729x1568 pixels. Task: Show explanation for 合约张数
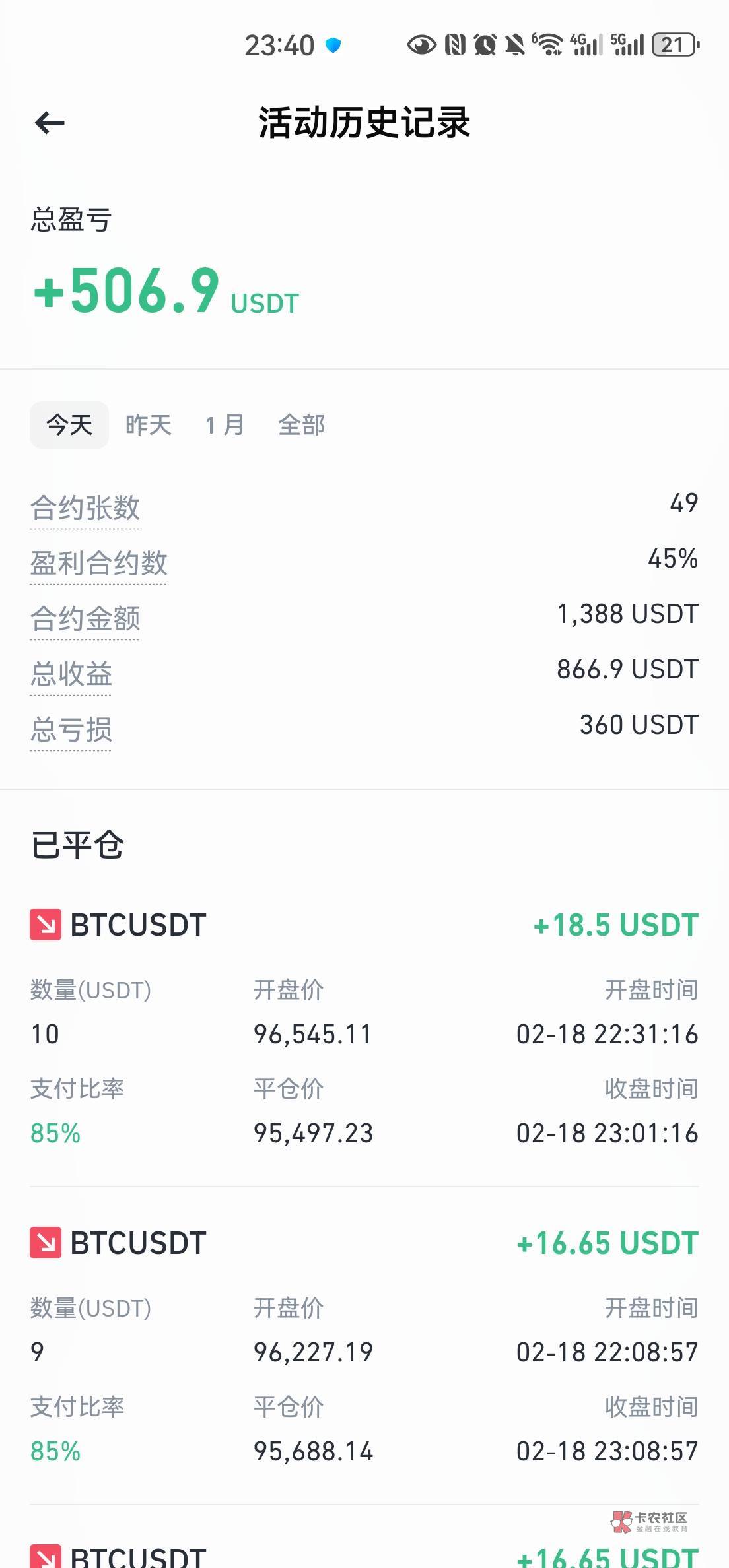pyautogui.click(x=85, y=508)
